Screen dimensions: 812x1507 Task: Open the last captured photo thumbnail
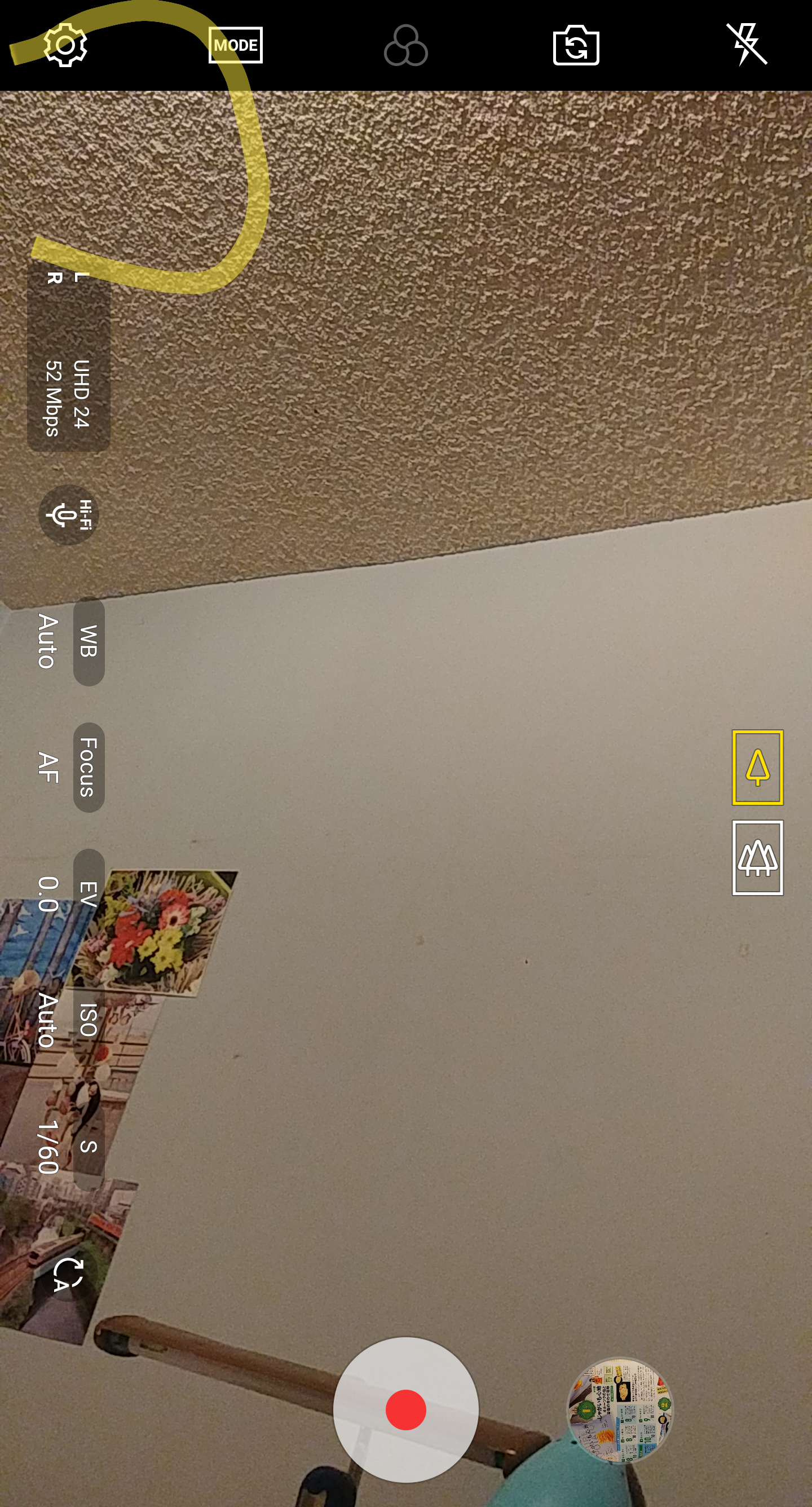click(x=620, y=1409)
